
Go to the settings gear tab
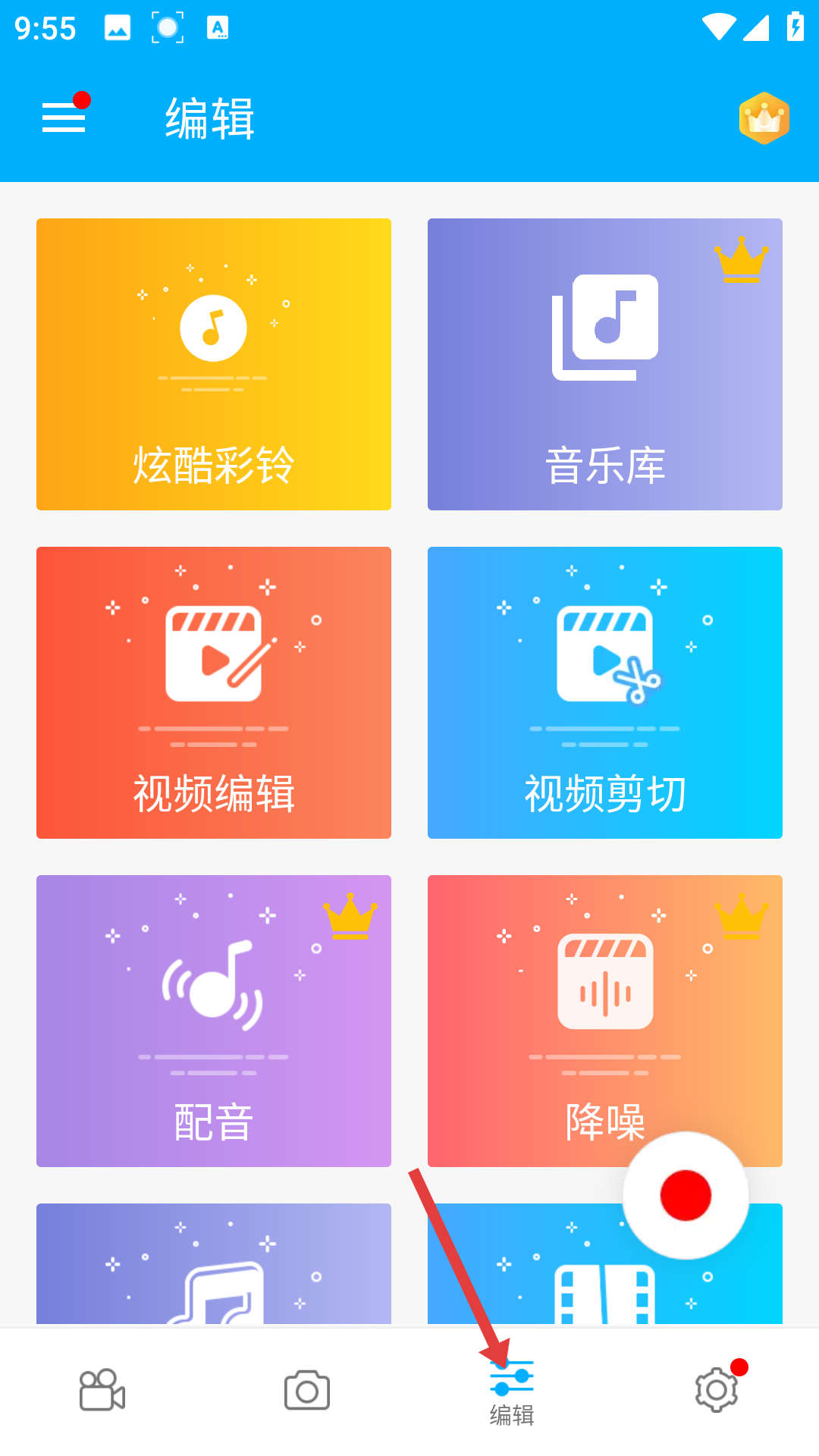(717, 1391)
